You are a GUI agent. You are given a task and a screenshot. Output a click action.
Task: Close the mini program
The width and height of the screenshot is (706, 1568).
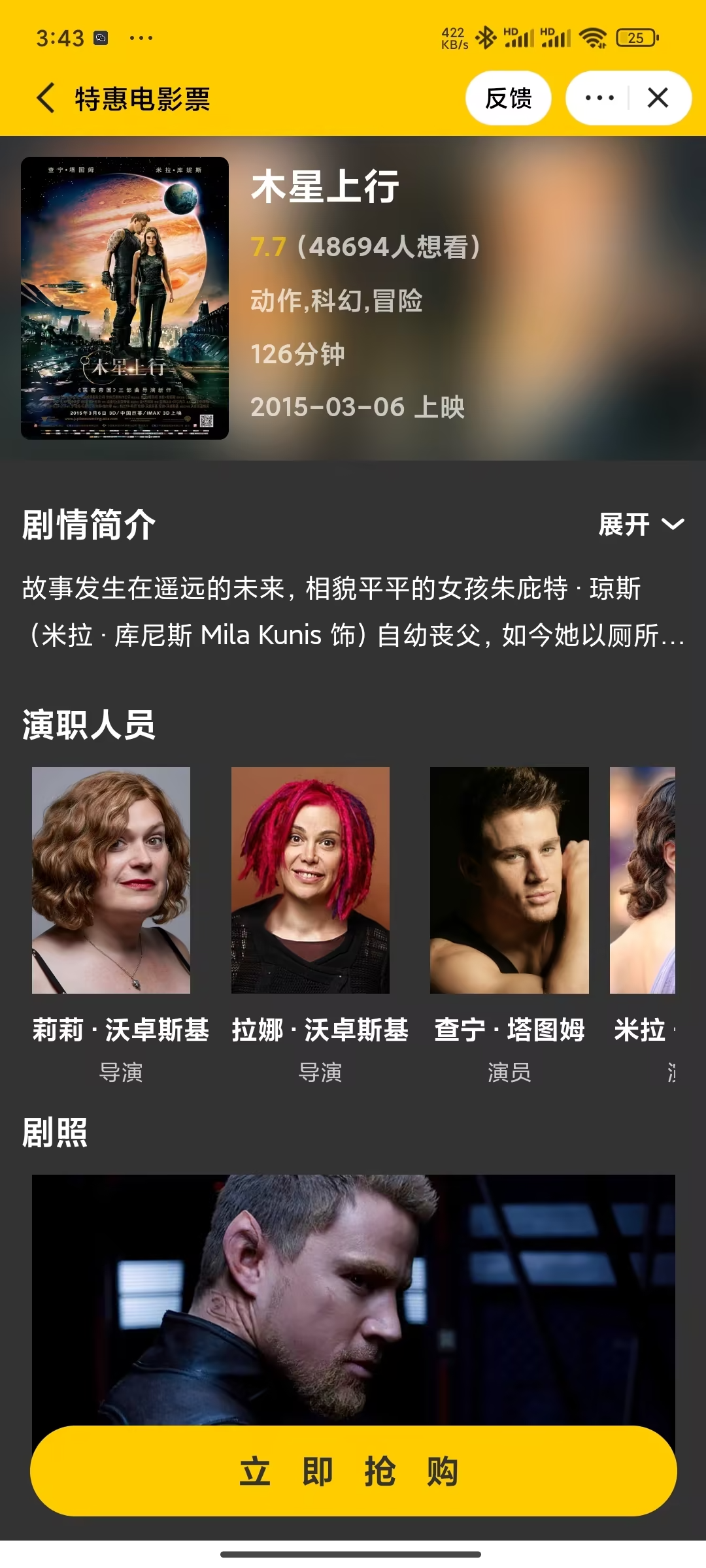(658, 99)
